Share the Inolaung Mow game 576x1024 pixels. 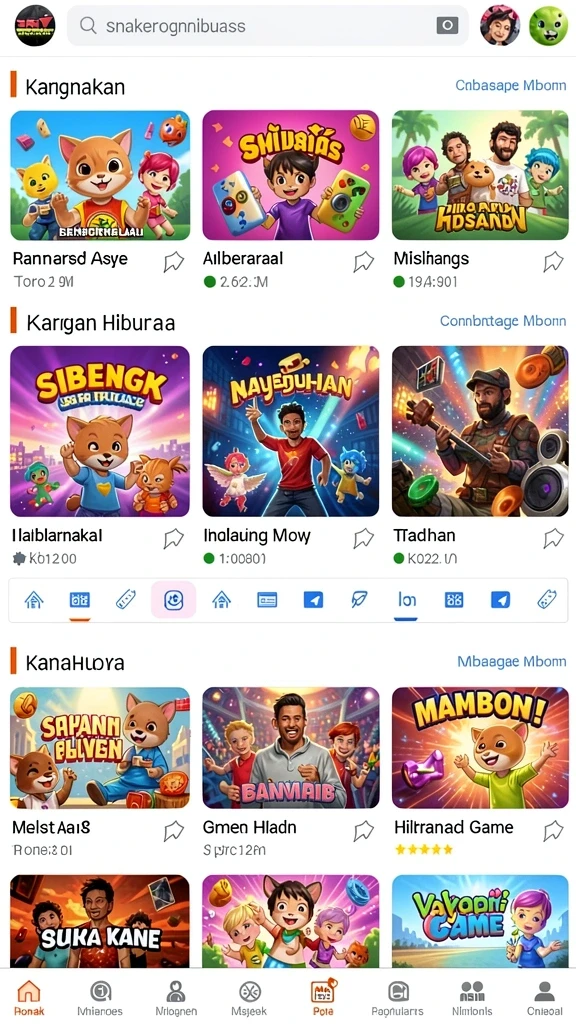[x=363, y=538]
